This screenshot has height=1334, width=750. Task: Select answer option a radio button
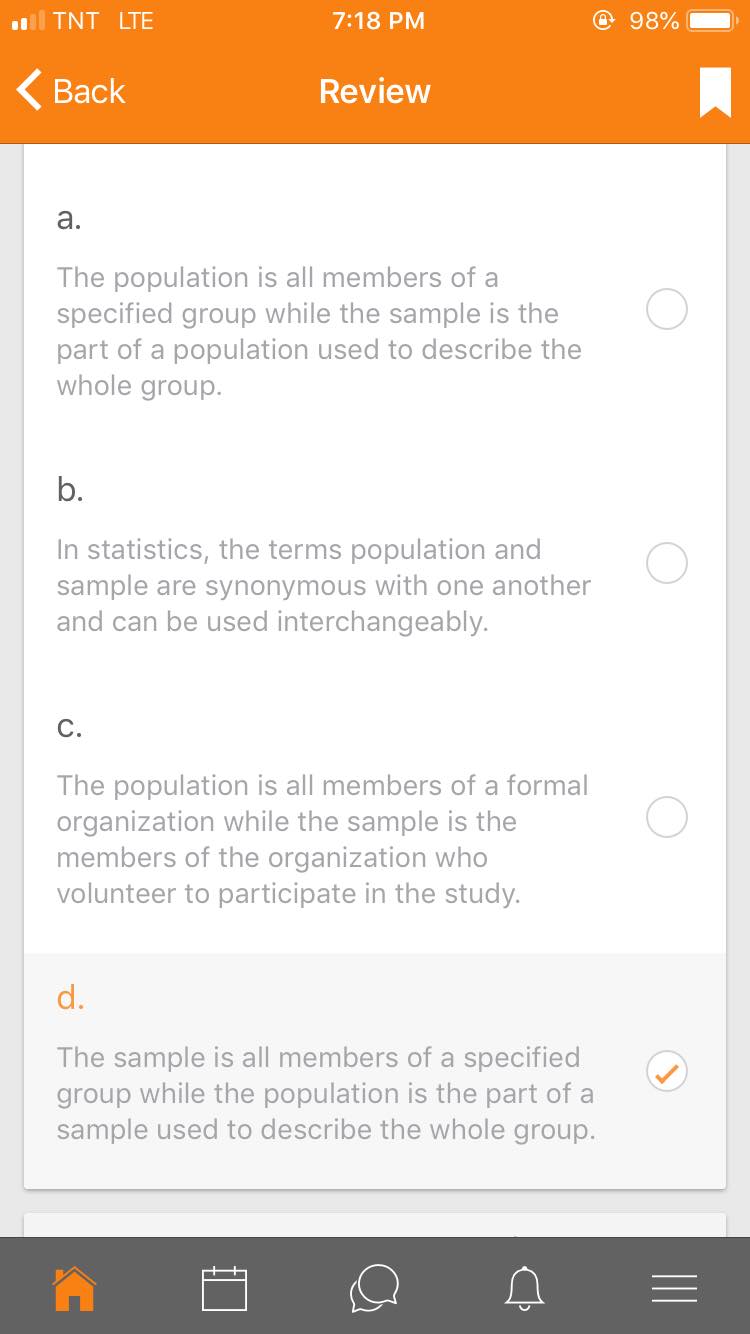pyautogui.click(x=667, y=309)
